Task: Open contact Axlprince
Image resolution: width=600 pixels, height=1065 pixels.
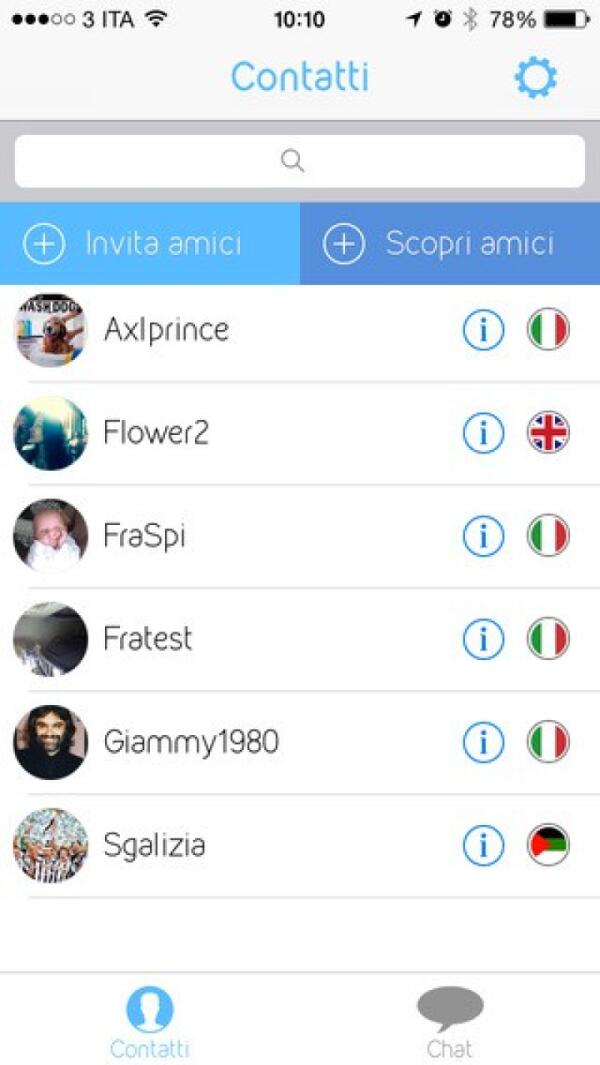Action: 166,330
